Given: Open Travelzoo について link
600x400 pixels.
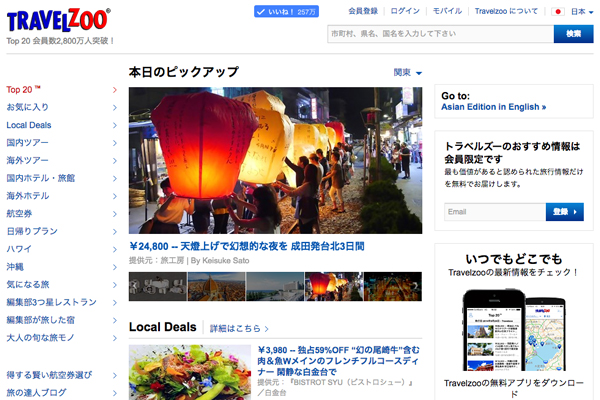Looking at the screenshot, I should (x=506, y=11).
